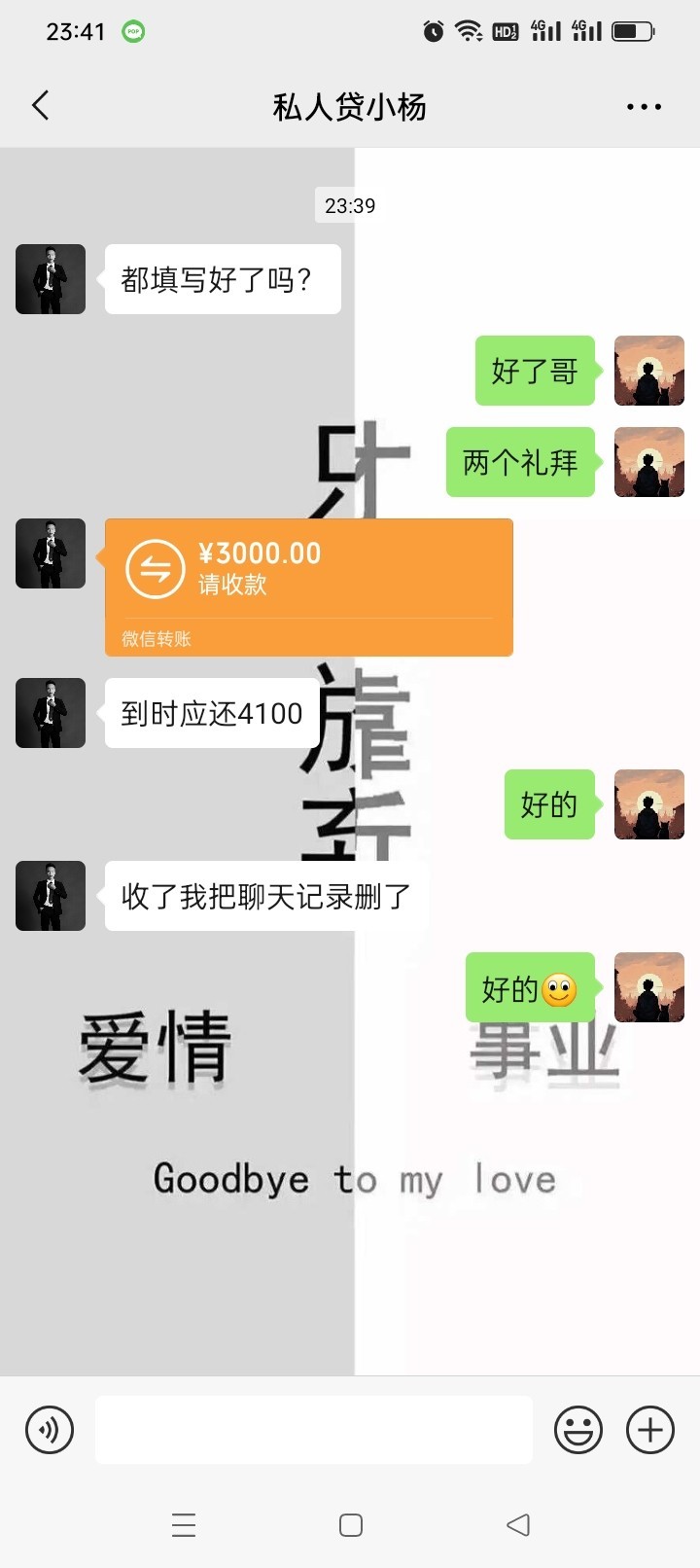Switch to voice message input
The height and width of the screenshot is (1568, 700).
[x=50, y=1430]
